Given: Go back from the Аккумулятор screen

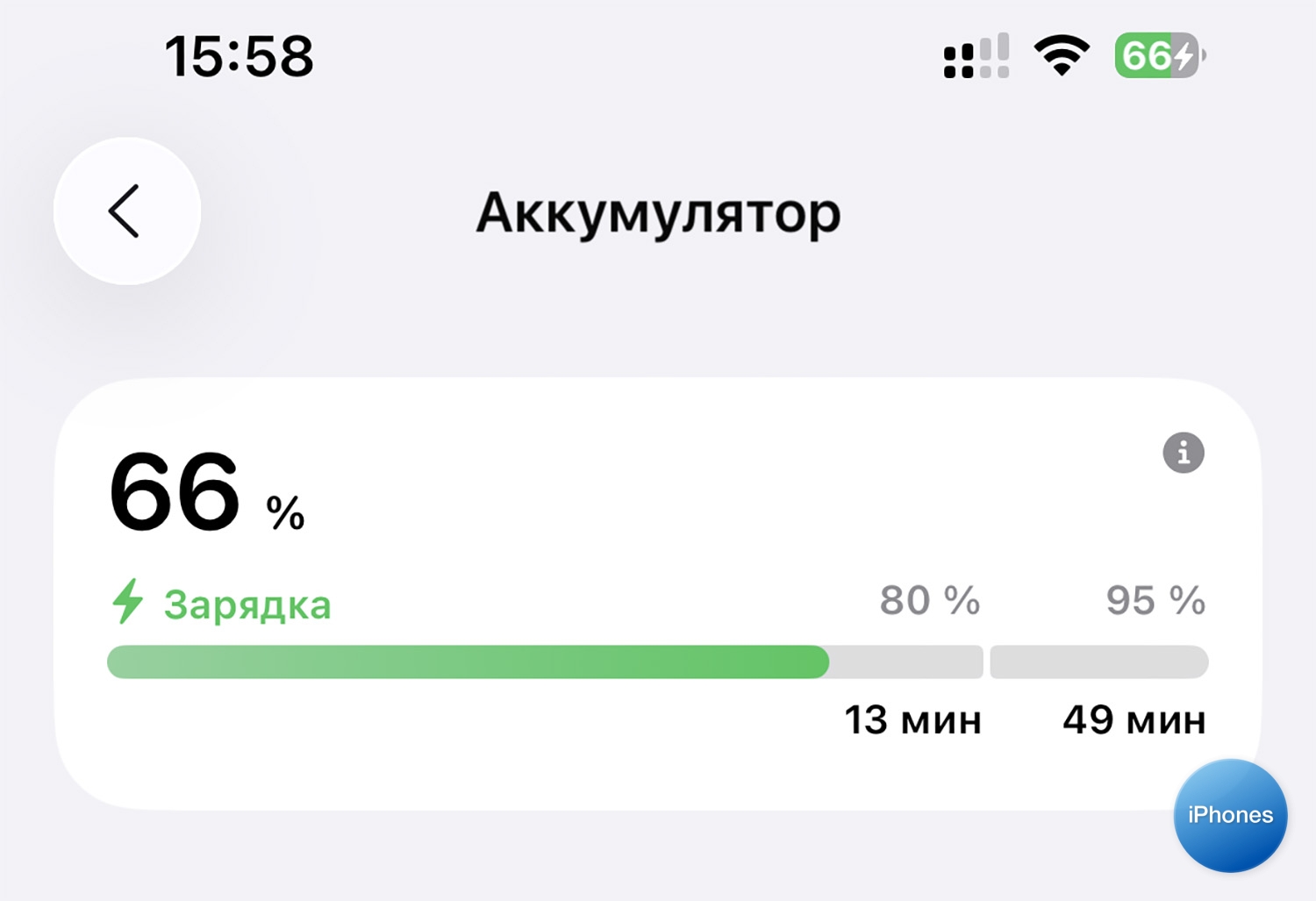Looking at the screenshot, I should [x=127, y=211].
